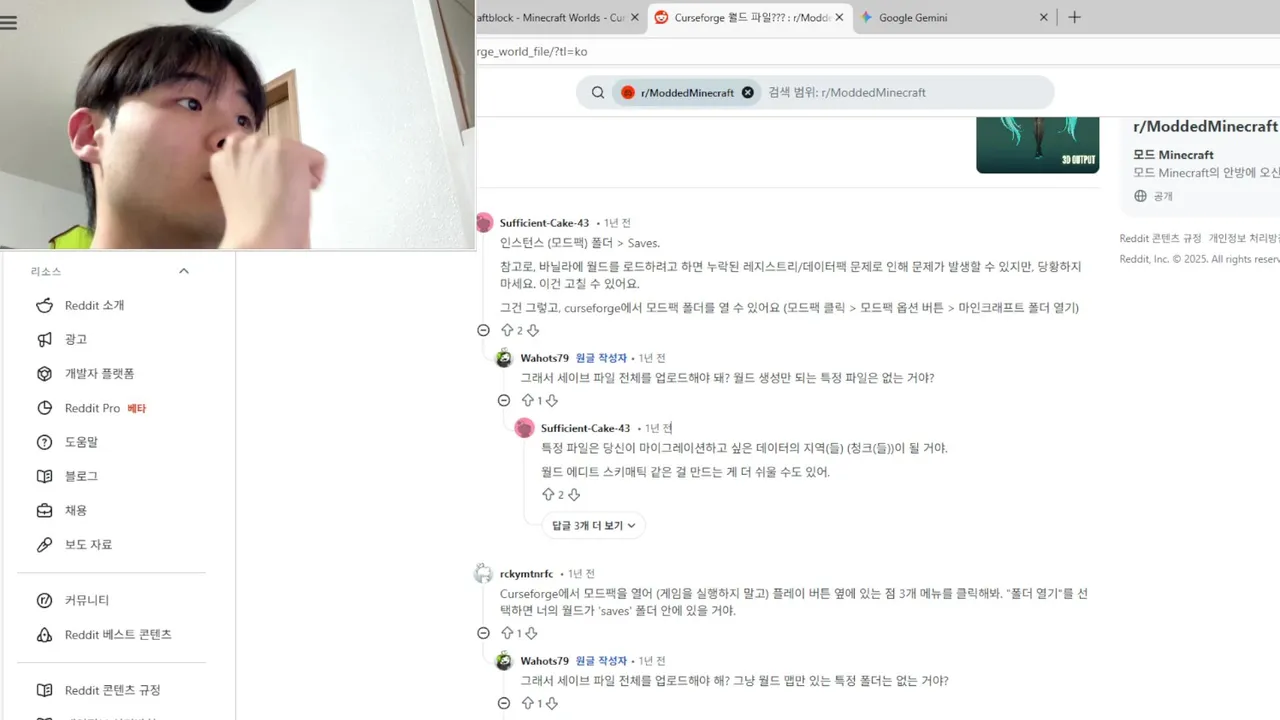Go to 개발자 플랫폼
Viewport: 1280px width, 720px height.
pyautogui.click(x=99, y=374)
